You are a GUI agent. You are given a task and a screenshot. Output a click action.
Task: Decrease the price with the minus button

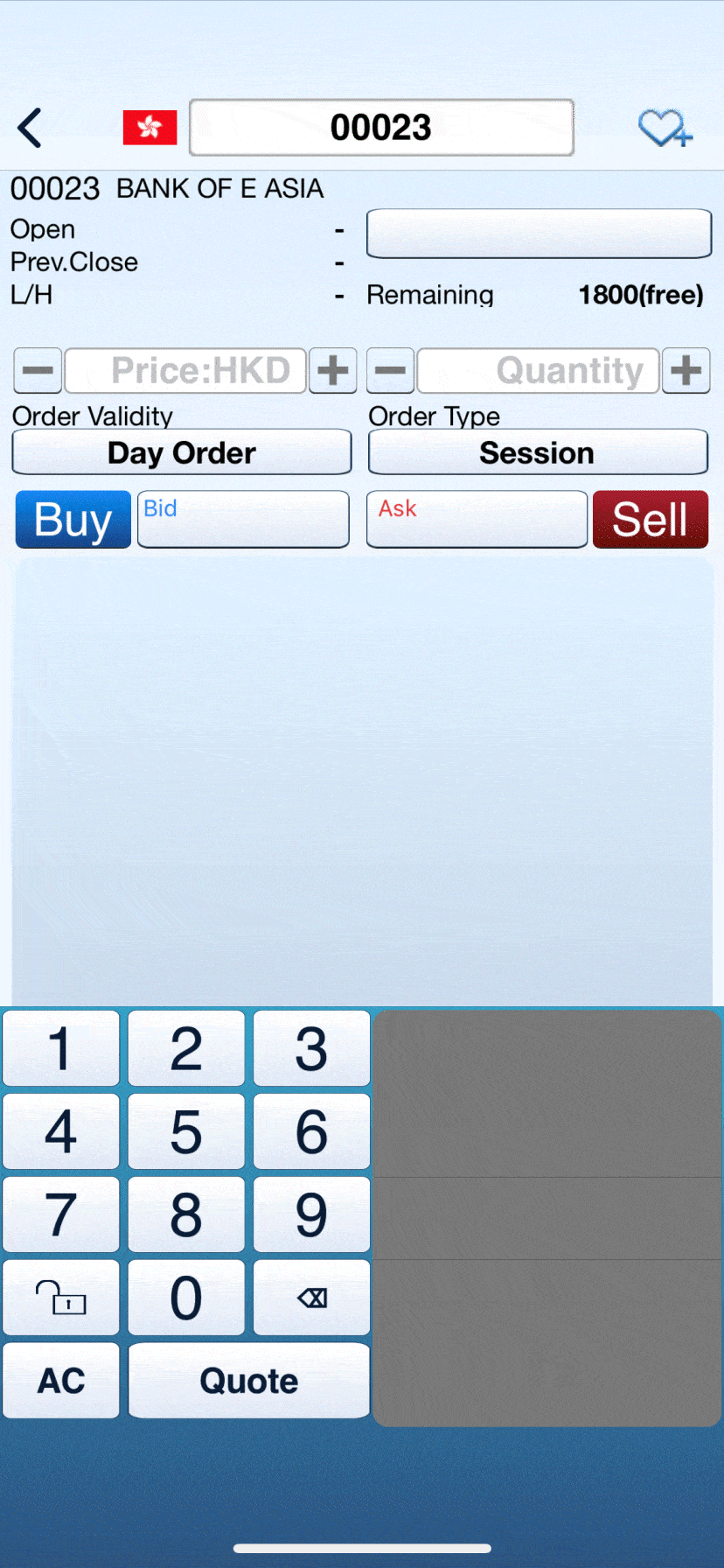pos(38,370)
